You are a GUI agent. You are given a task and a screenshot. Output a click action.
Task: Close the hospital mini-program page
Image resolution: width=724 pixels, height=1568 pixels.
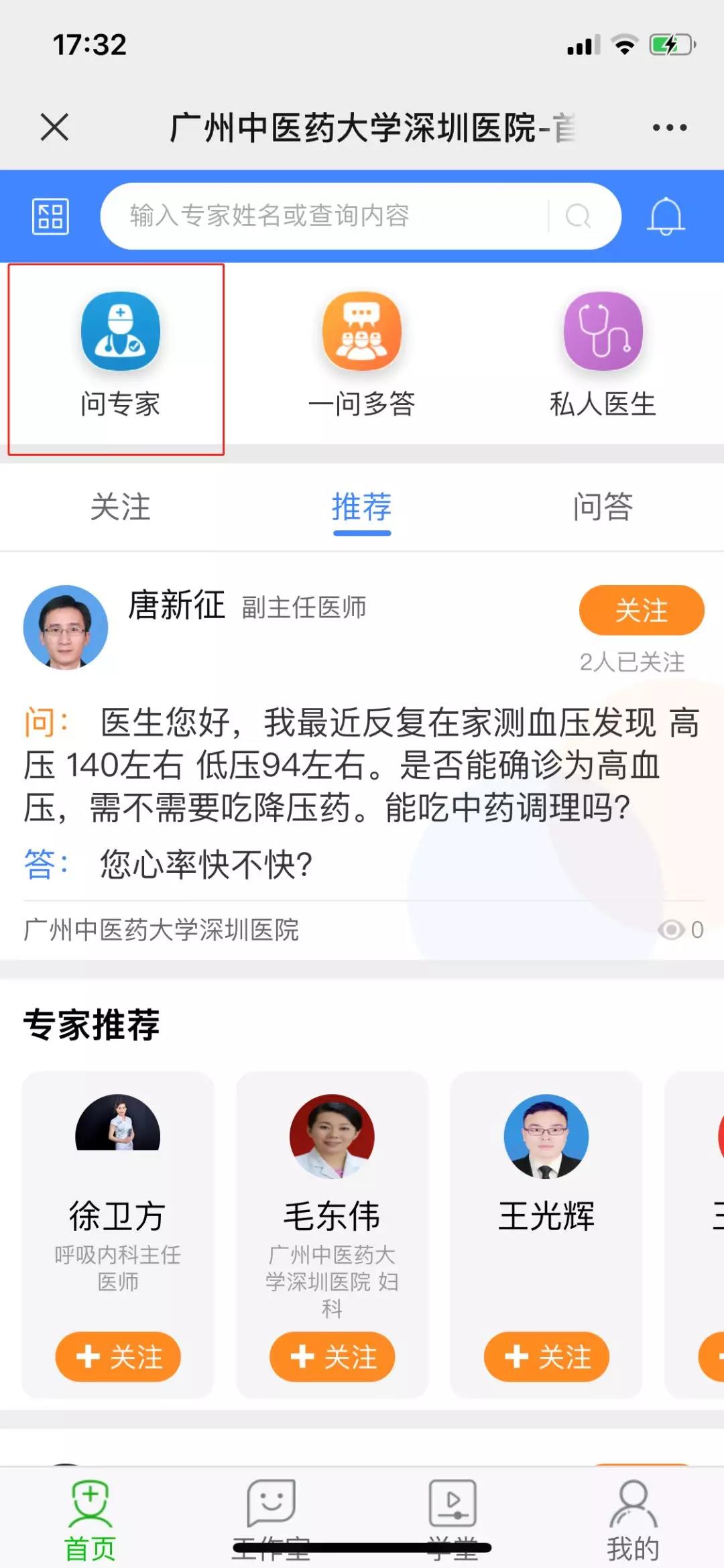(x=54, y=127)
